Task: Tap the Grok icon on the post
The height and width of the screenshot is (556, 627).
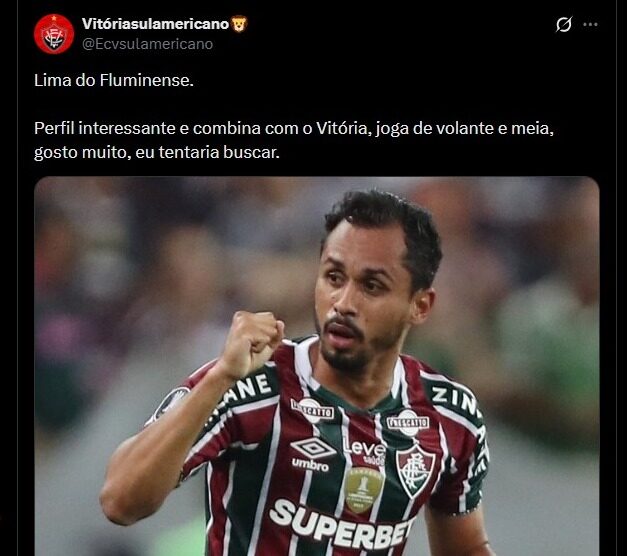Action: point(563,25)
